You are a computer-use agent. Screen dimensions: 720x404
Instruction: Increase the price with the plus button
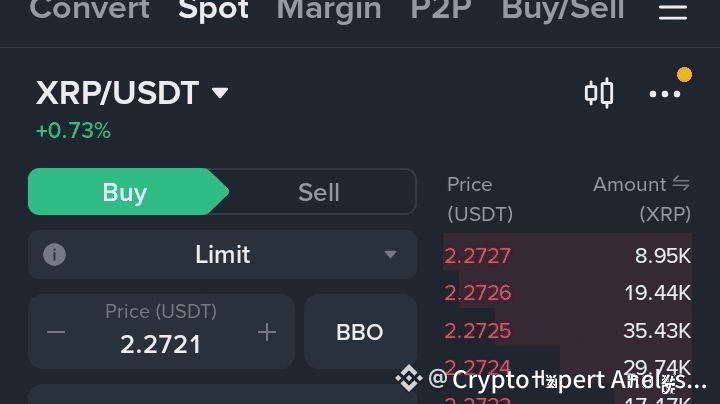coord(267,332)
